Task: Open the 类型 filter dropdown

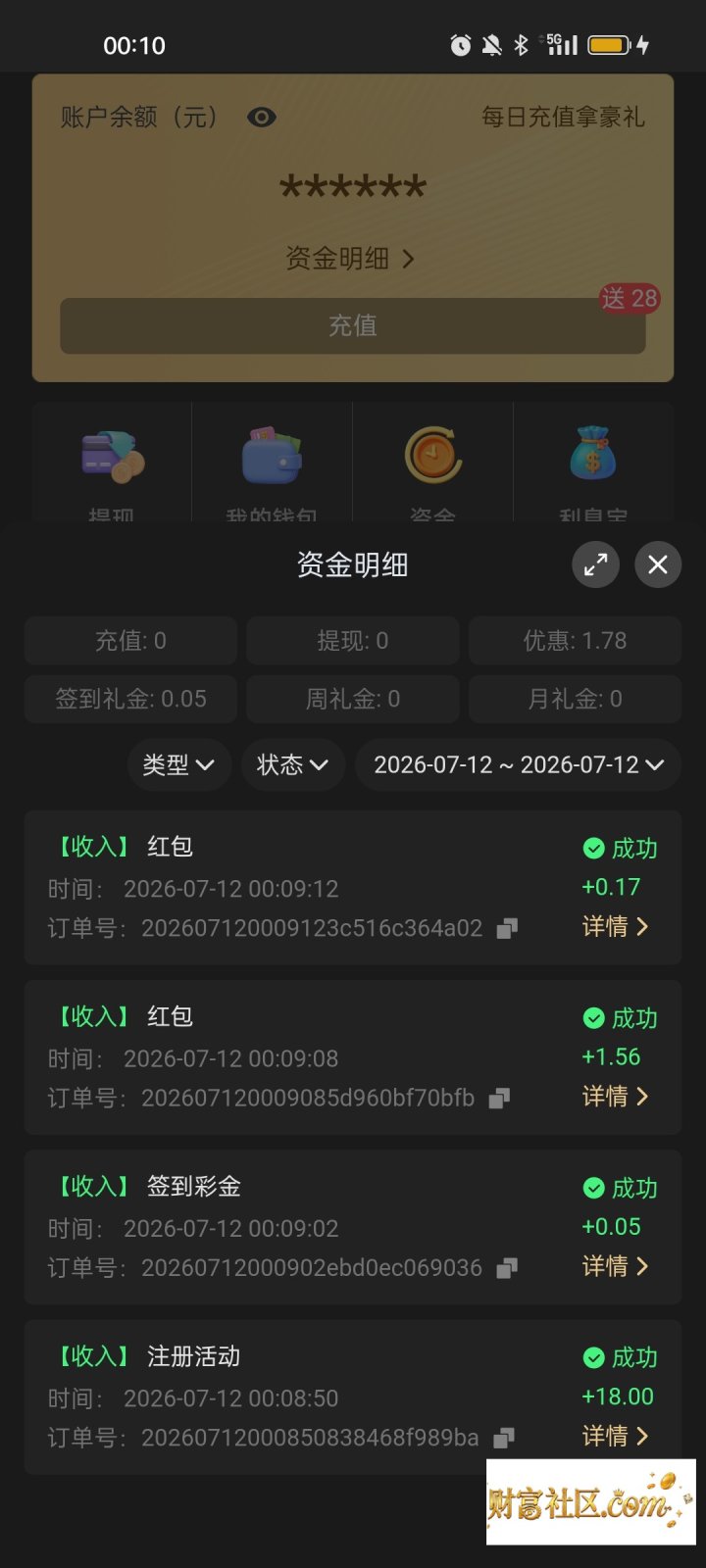Action: click(179, 764)
